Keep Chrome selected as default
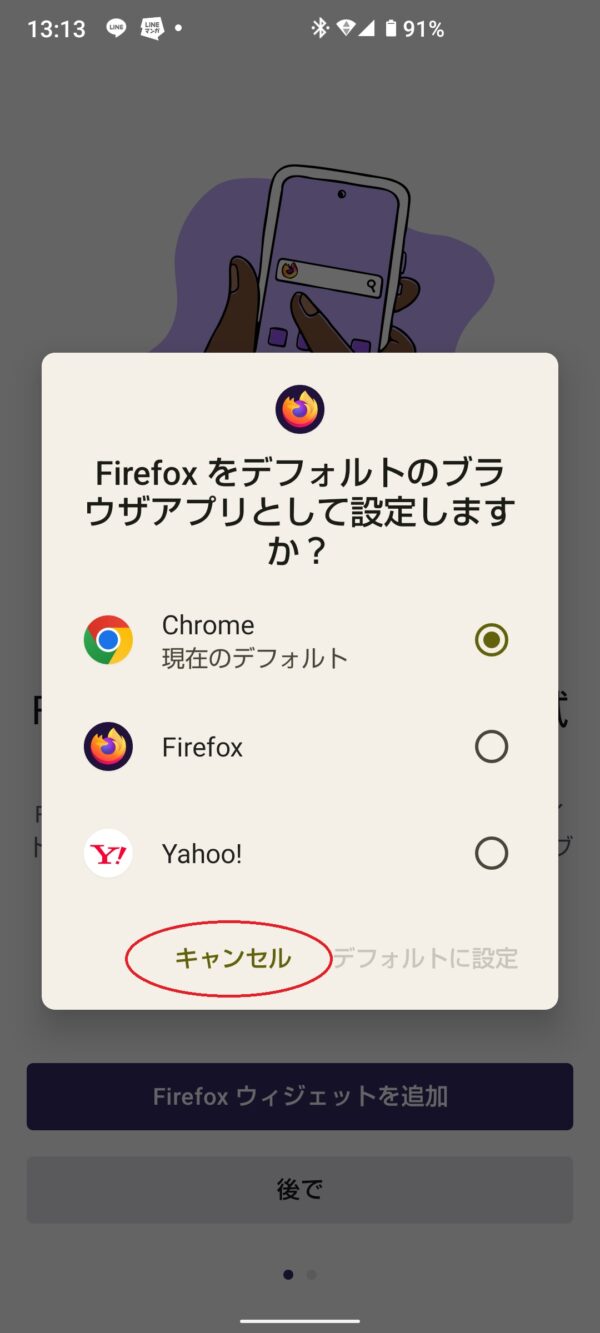600x1333 pixels. (491, 640)
